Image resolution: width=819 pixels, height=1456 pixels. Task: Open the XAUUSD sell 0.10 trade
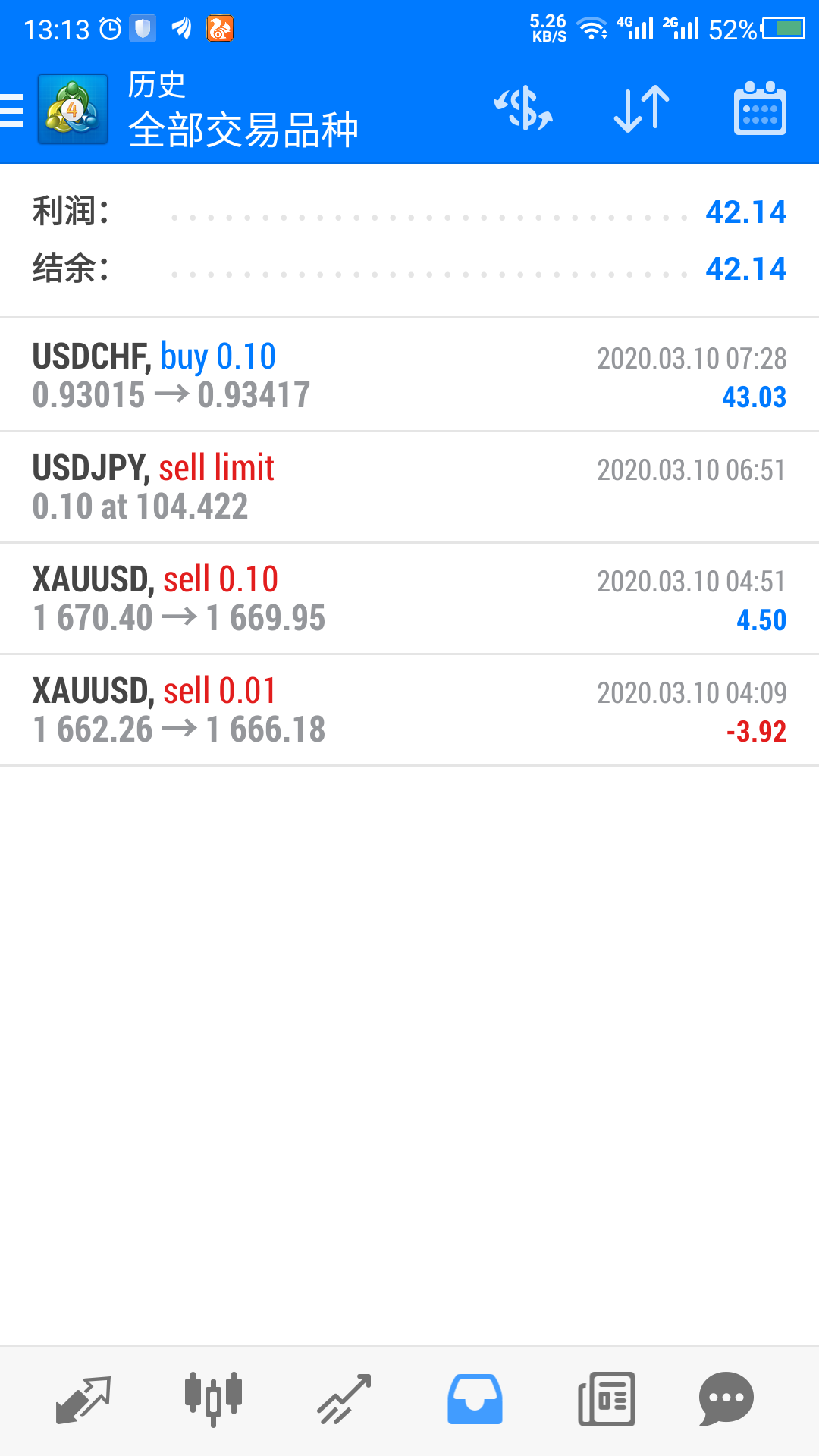[409, 598]
